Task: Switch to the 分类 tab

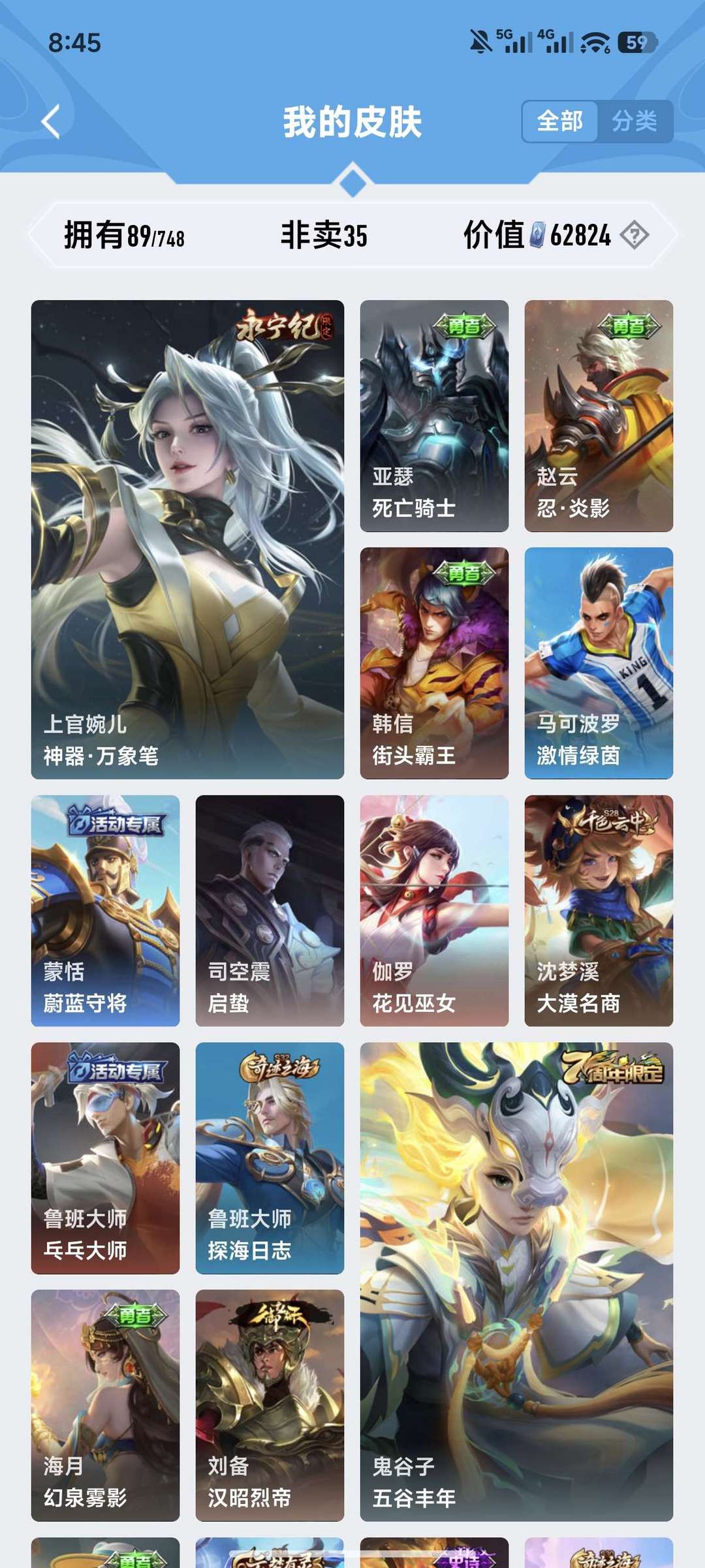Action: [634, 121]
